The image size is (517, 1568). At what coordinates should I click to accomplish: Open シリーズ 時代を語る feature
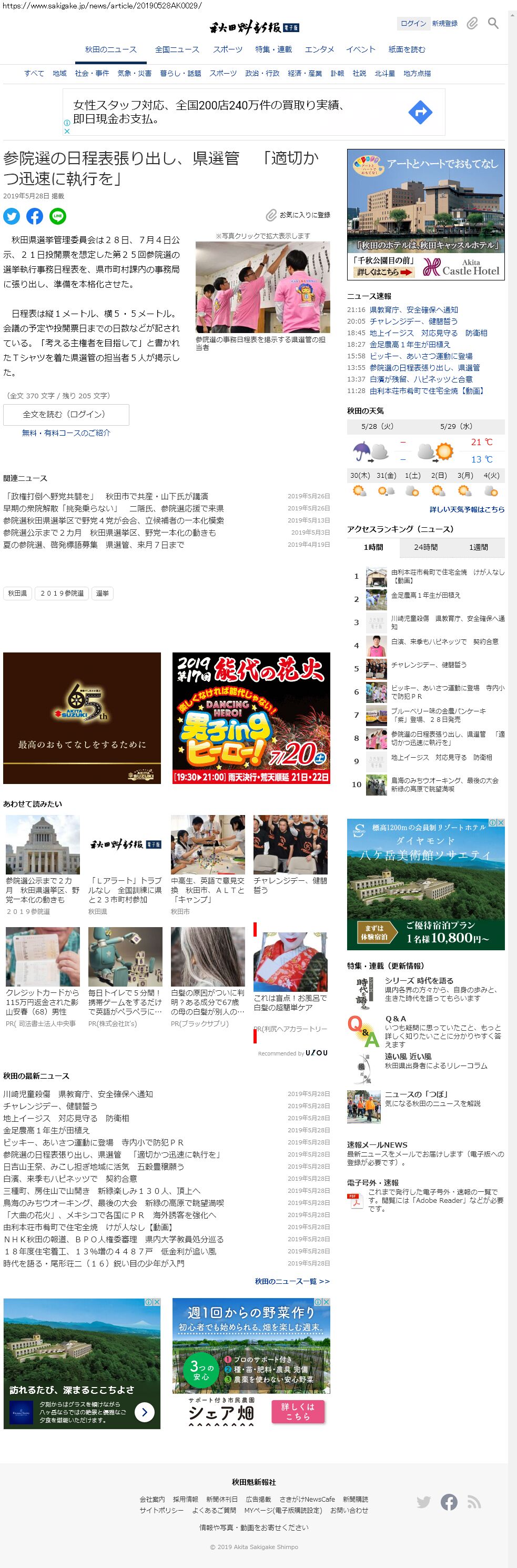coord(419,981)
